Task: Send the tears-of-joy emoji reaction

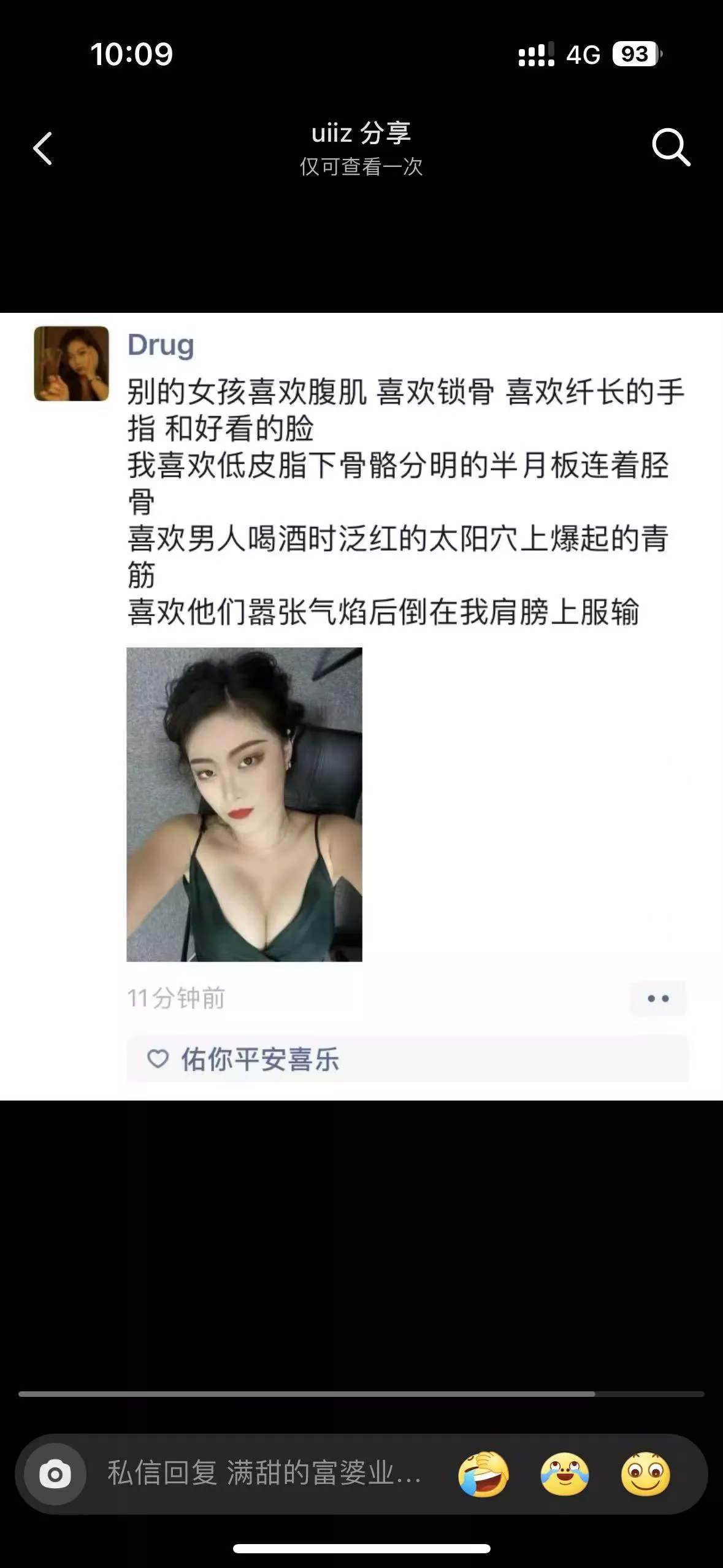Action: pyautogui.click(x=564, y=1474)
